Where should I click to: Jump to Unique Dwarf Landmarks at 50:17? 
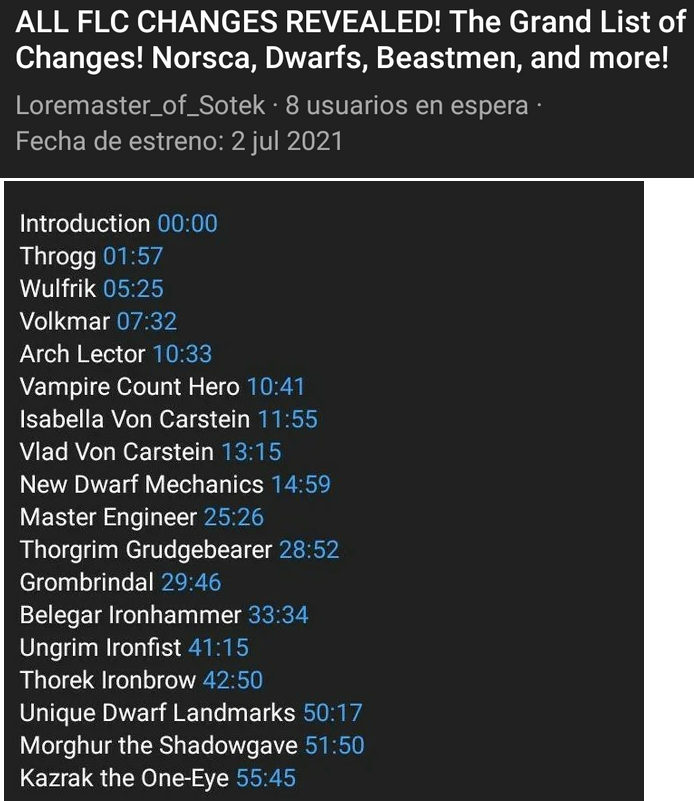coord(332,713)
